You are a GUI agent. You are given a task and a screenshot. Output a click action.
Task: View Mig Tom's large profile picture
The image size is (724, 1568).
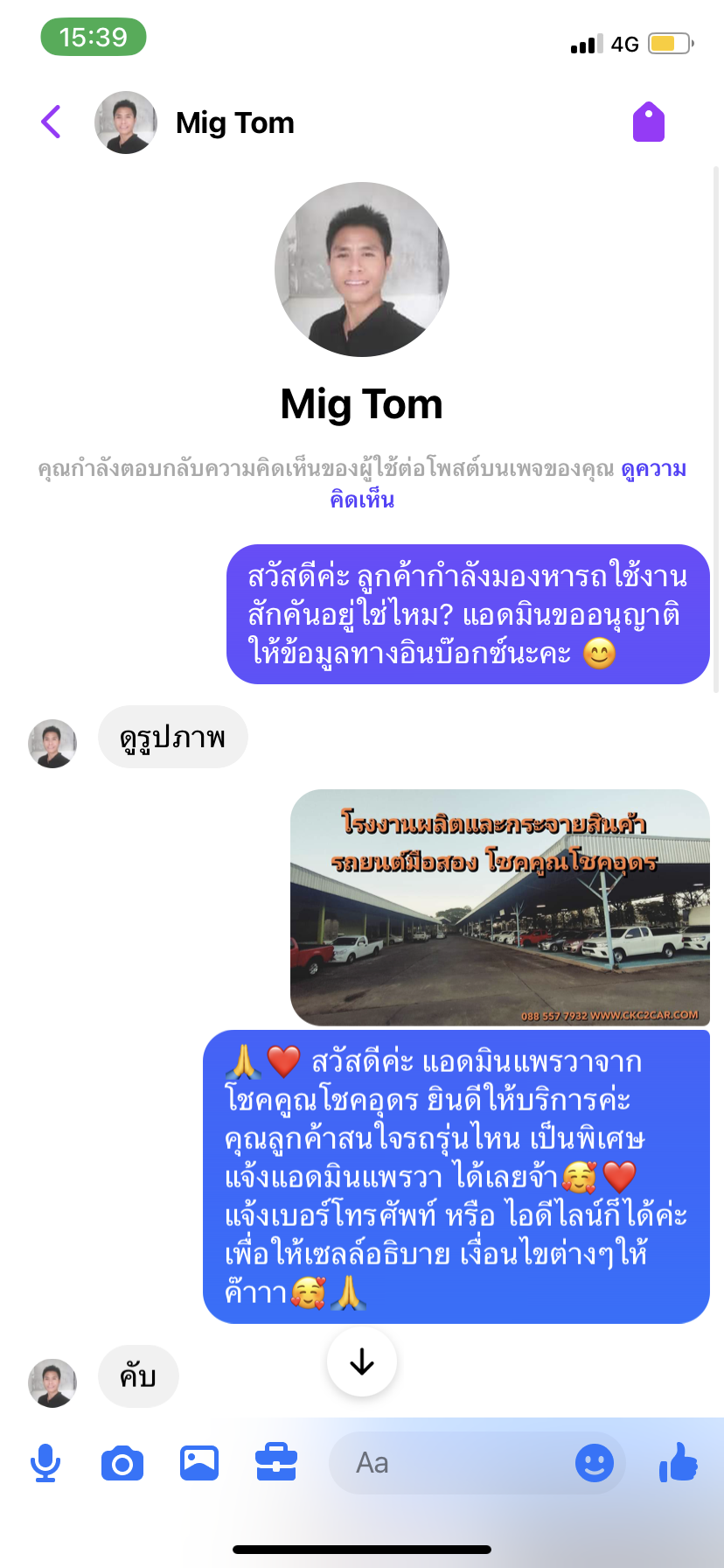coord(361,269)
